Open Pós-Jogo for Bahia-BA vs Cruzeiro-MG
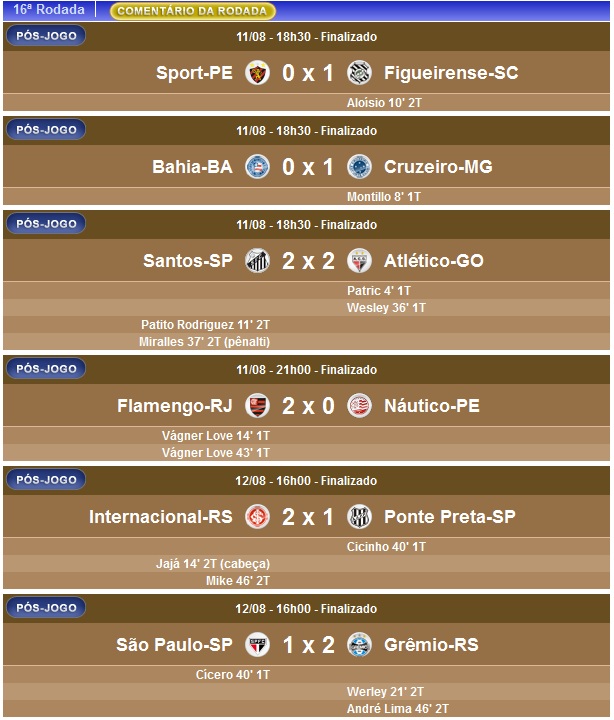 [x=46, y=130]
